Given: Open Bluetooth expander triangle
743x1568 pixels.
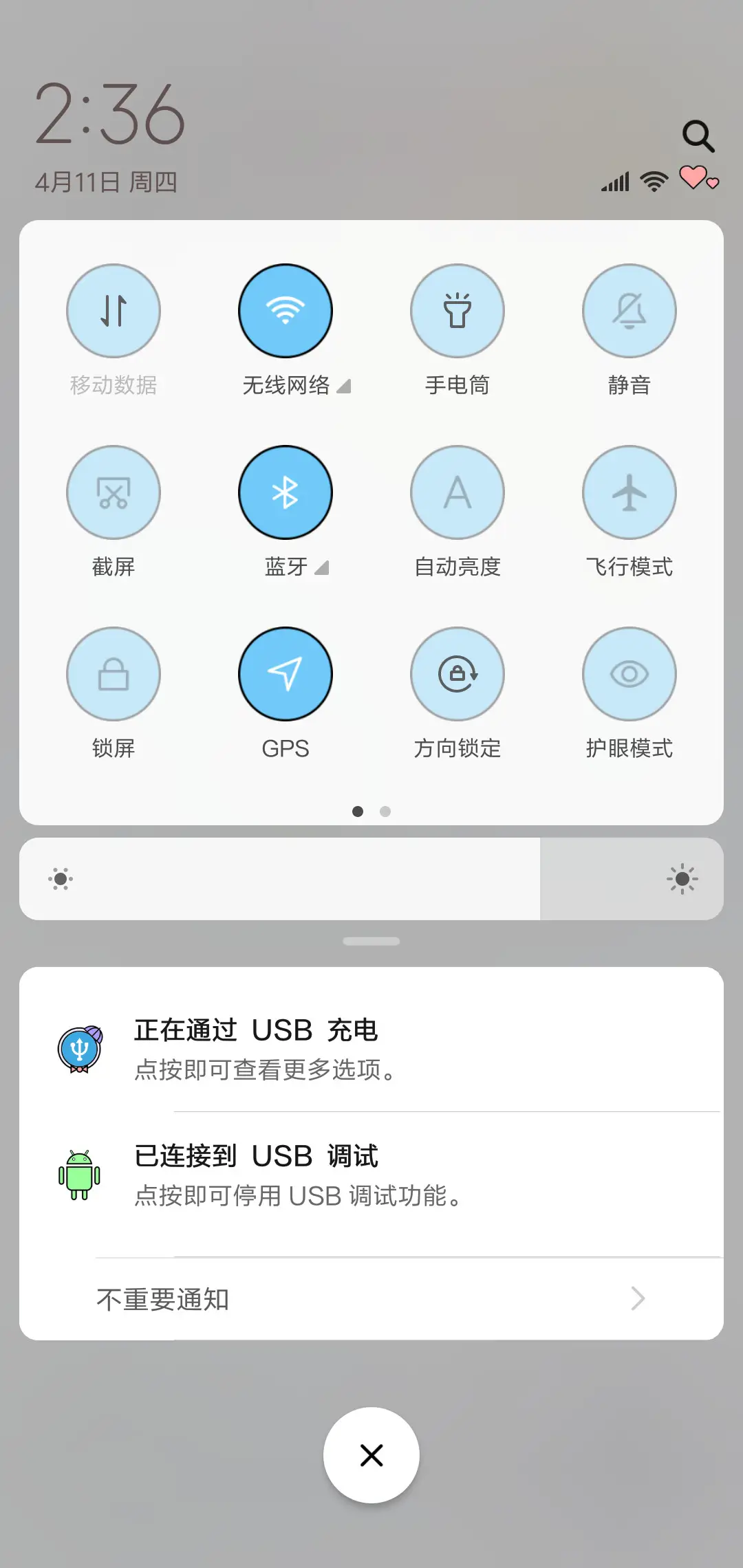Looking at the screenshot, I should pos(321,569).
